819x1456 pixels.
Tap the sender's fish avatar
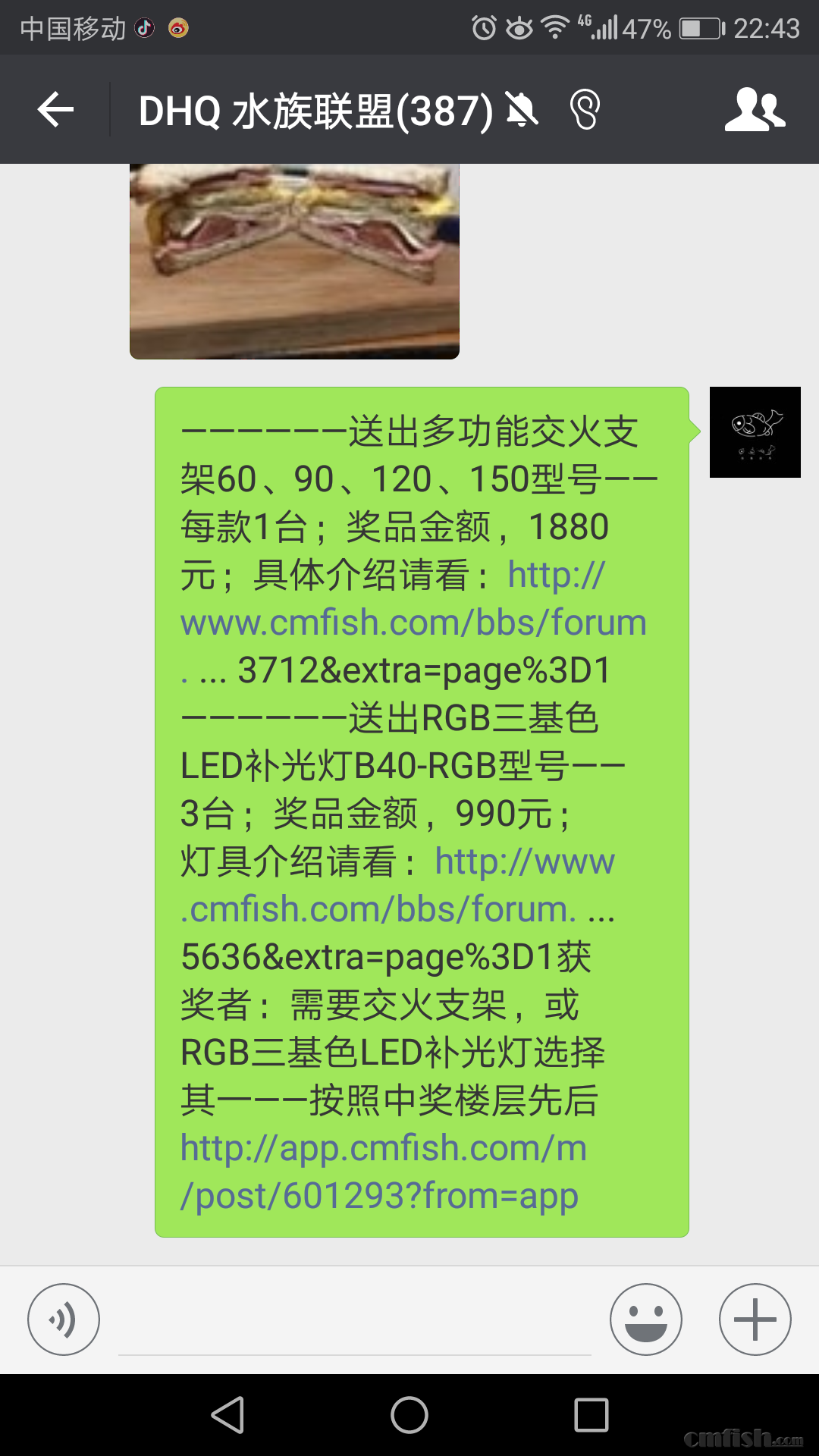pos(756,432)
